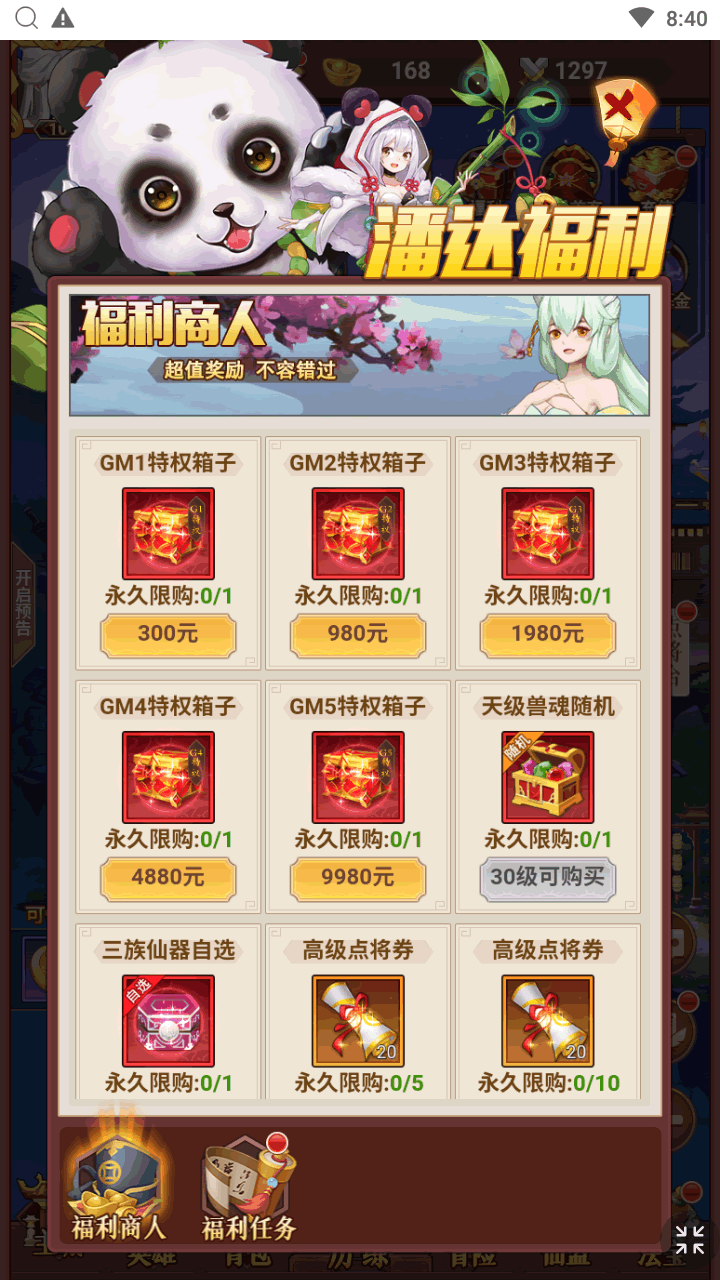Inspect the 三族仙器自选 item icon
This screenshot has height=1280, width=720.
(168, 1021)
